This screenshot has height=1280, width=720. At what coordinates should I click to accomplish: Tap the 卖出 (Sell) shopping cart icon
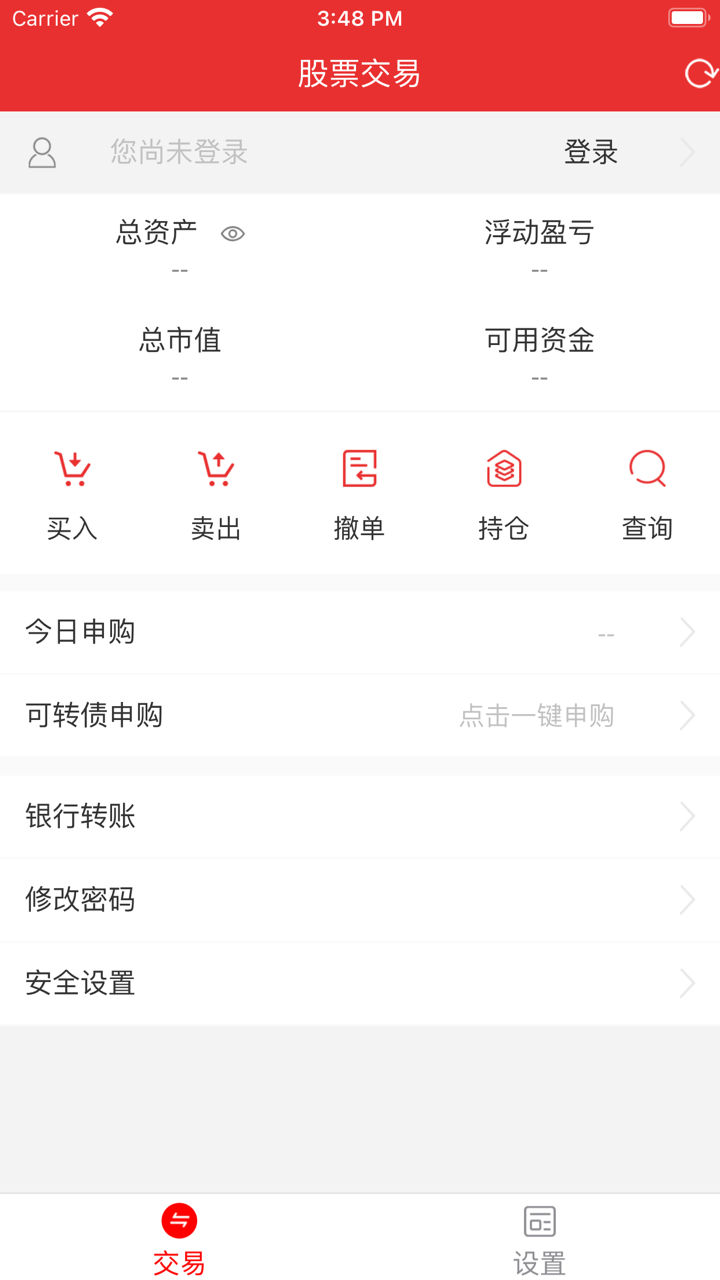(215, 468)
